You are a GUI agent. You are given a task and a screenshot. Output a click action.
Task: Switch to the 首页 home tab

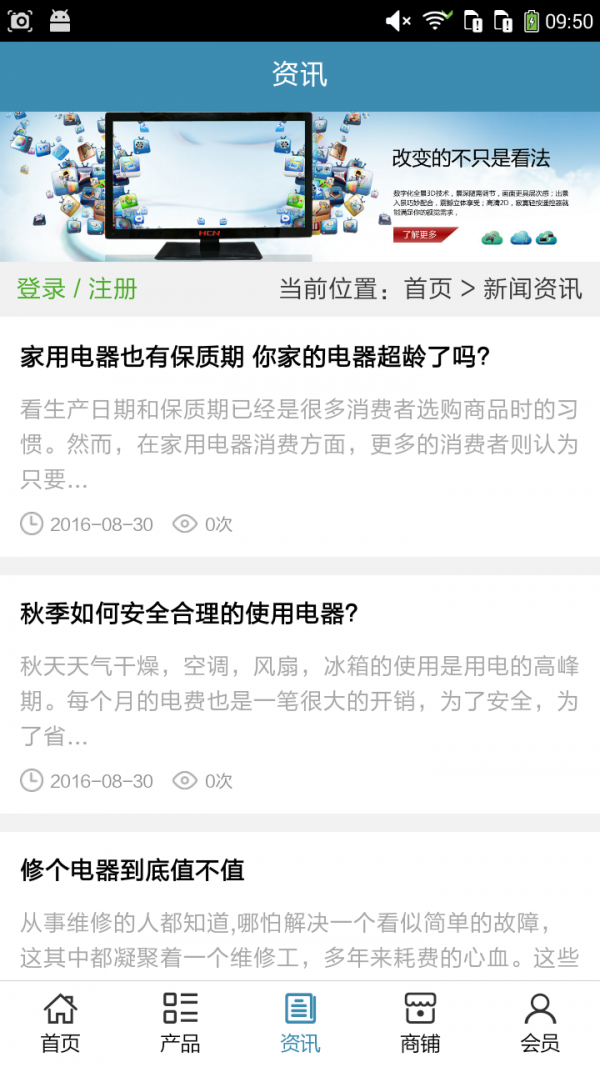pyautogui.click(x=60, y=1022)
